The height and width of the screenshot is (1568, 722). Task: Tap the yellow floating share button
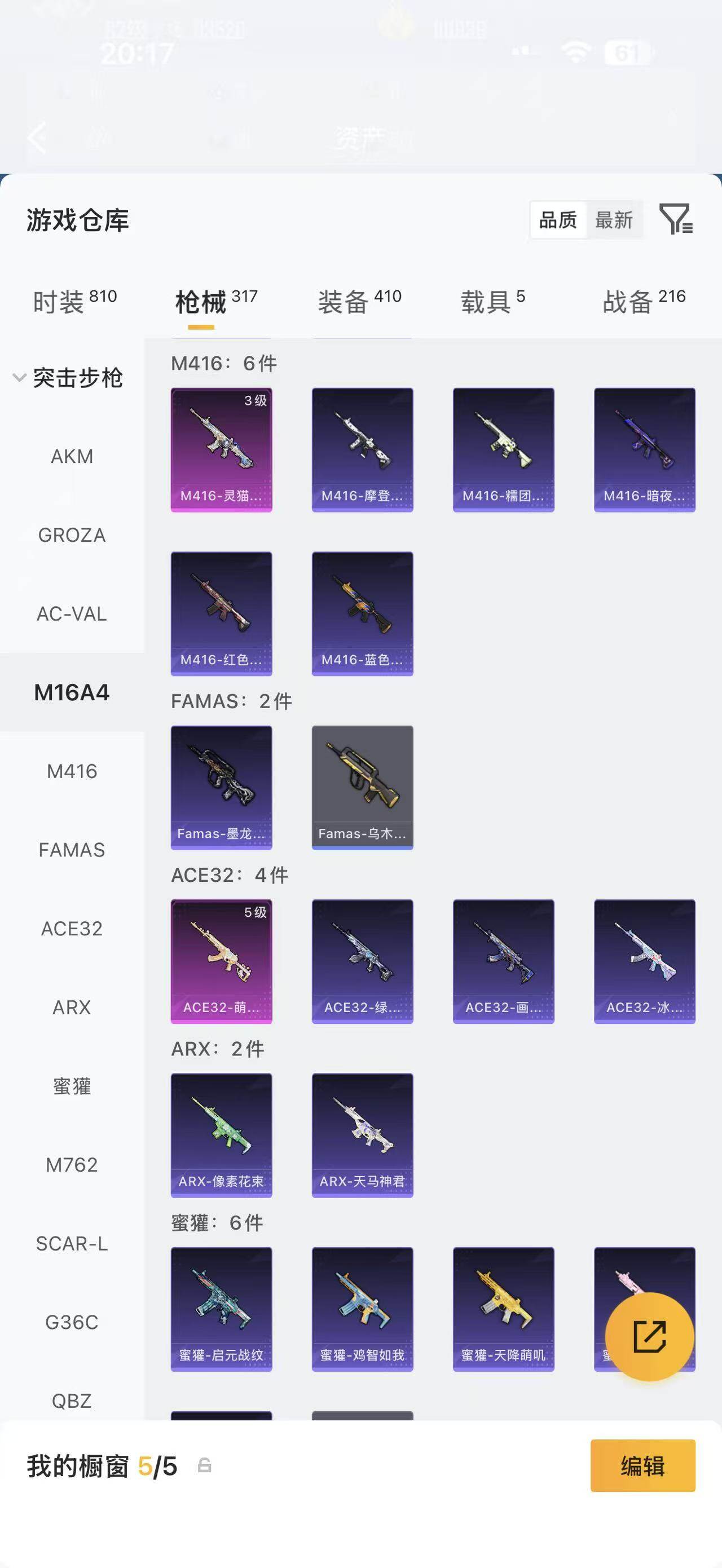tap(650, 1337)
